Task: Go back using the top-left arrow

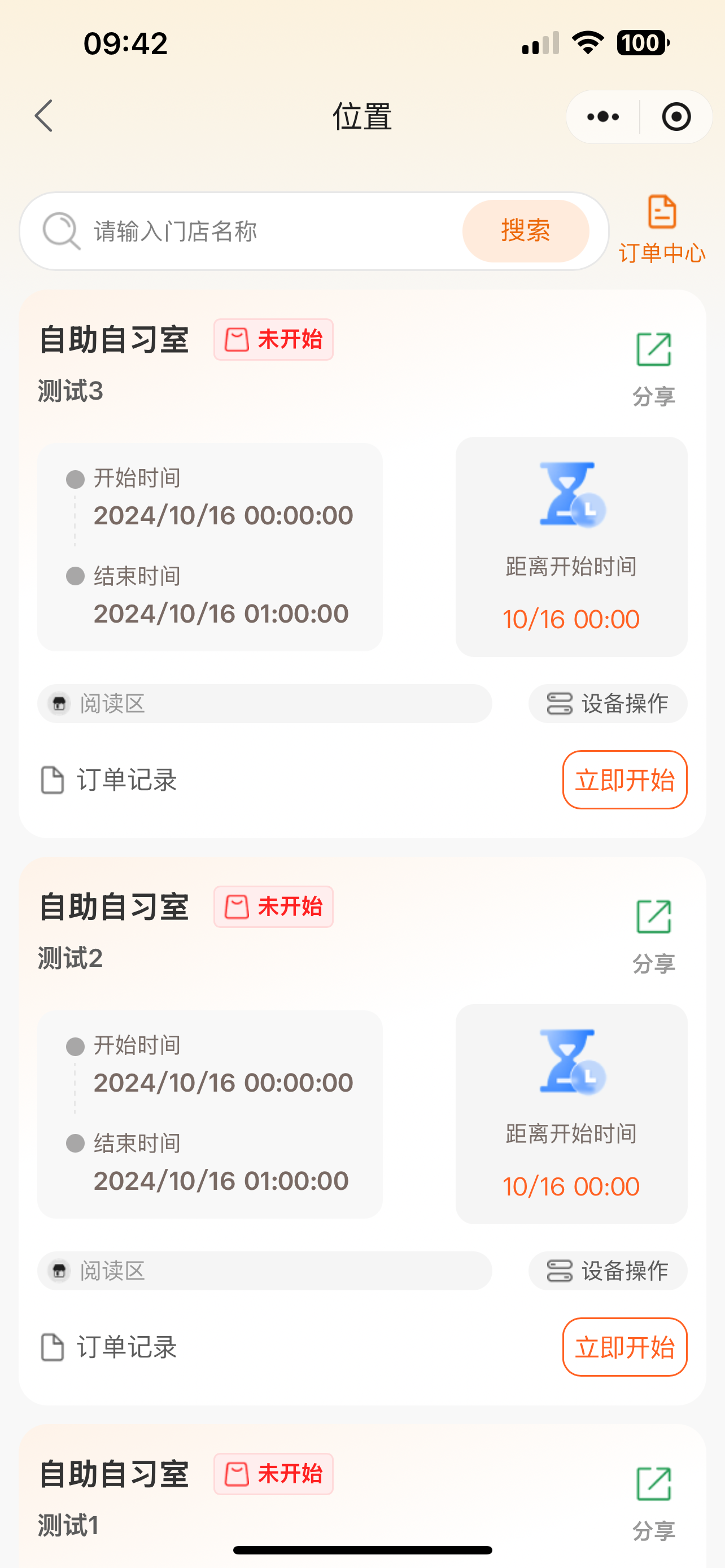Action: coord(44,116)
